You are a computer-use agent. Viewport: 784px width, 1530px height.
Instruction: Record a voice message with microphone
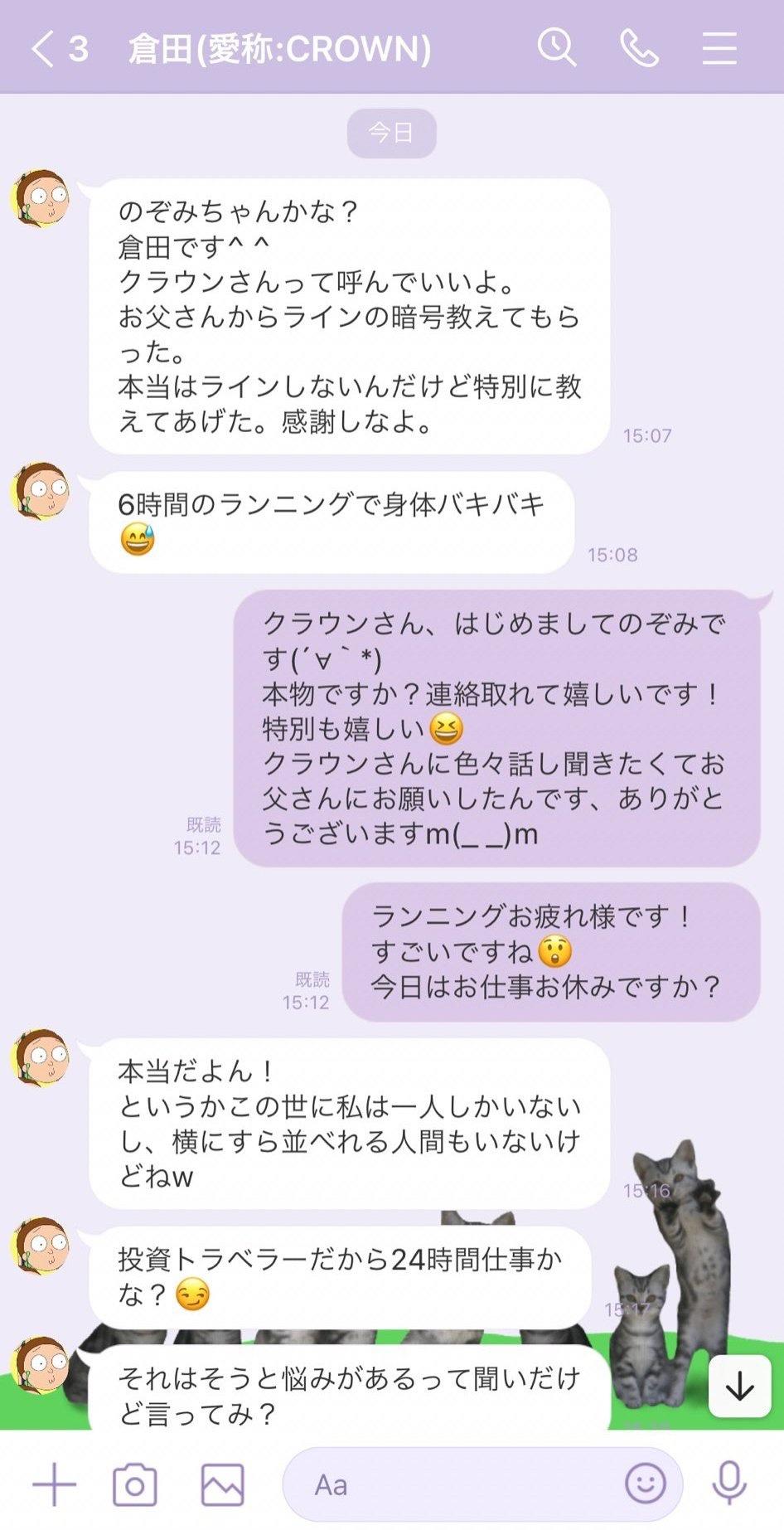click(729, 1484)
